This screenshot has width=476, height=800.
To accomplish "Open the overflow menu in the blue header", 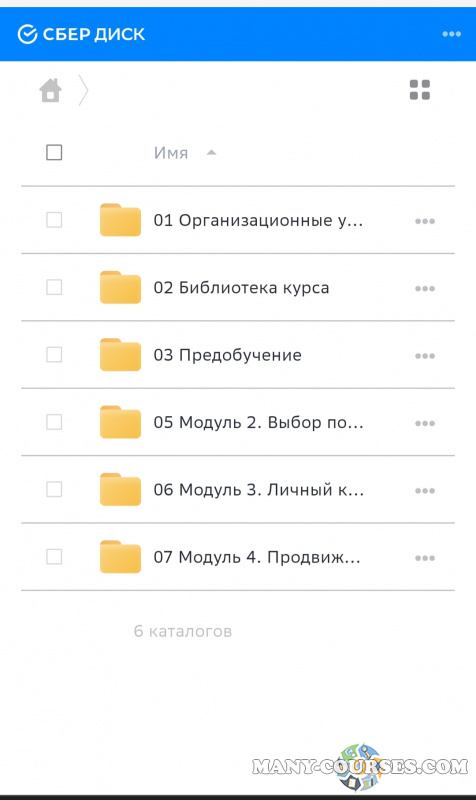I will pyautogui.click(x=452, y=34).
